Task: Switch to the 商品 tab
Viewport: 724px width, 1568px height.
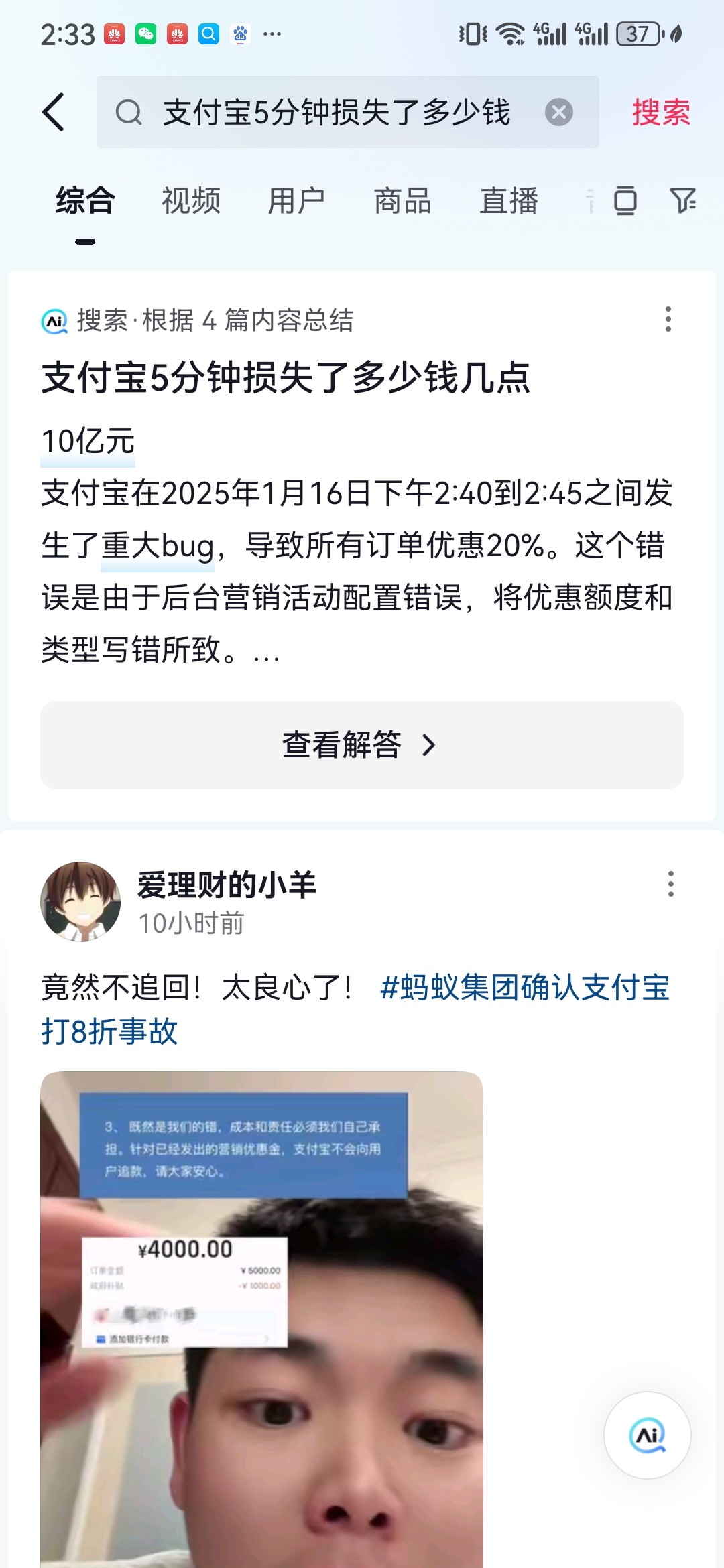Action: [402, 201]
